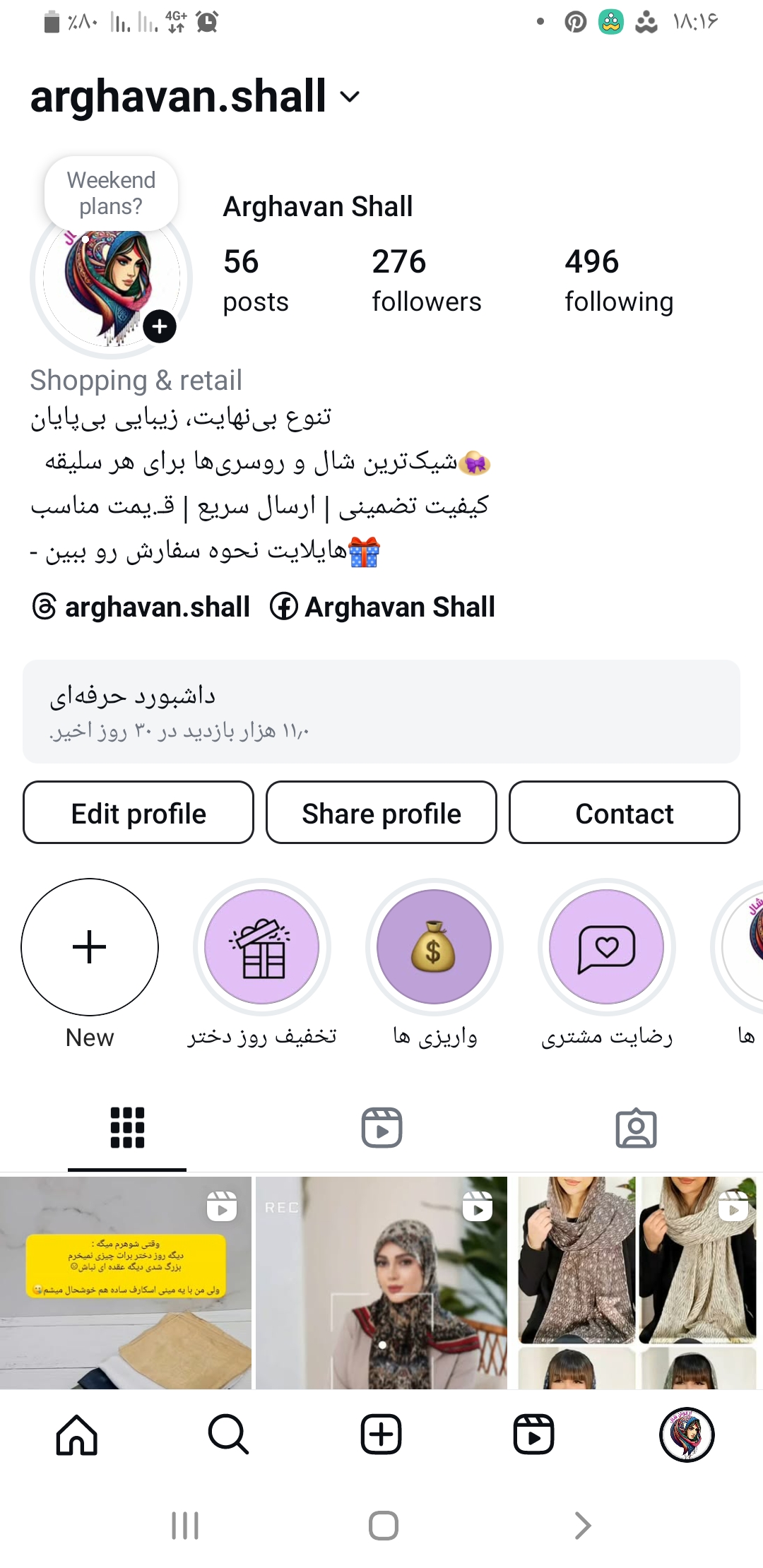Open the Search icon
763x1568 pixels.
click(229, 1434)
